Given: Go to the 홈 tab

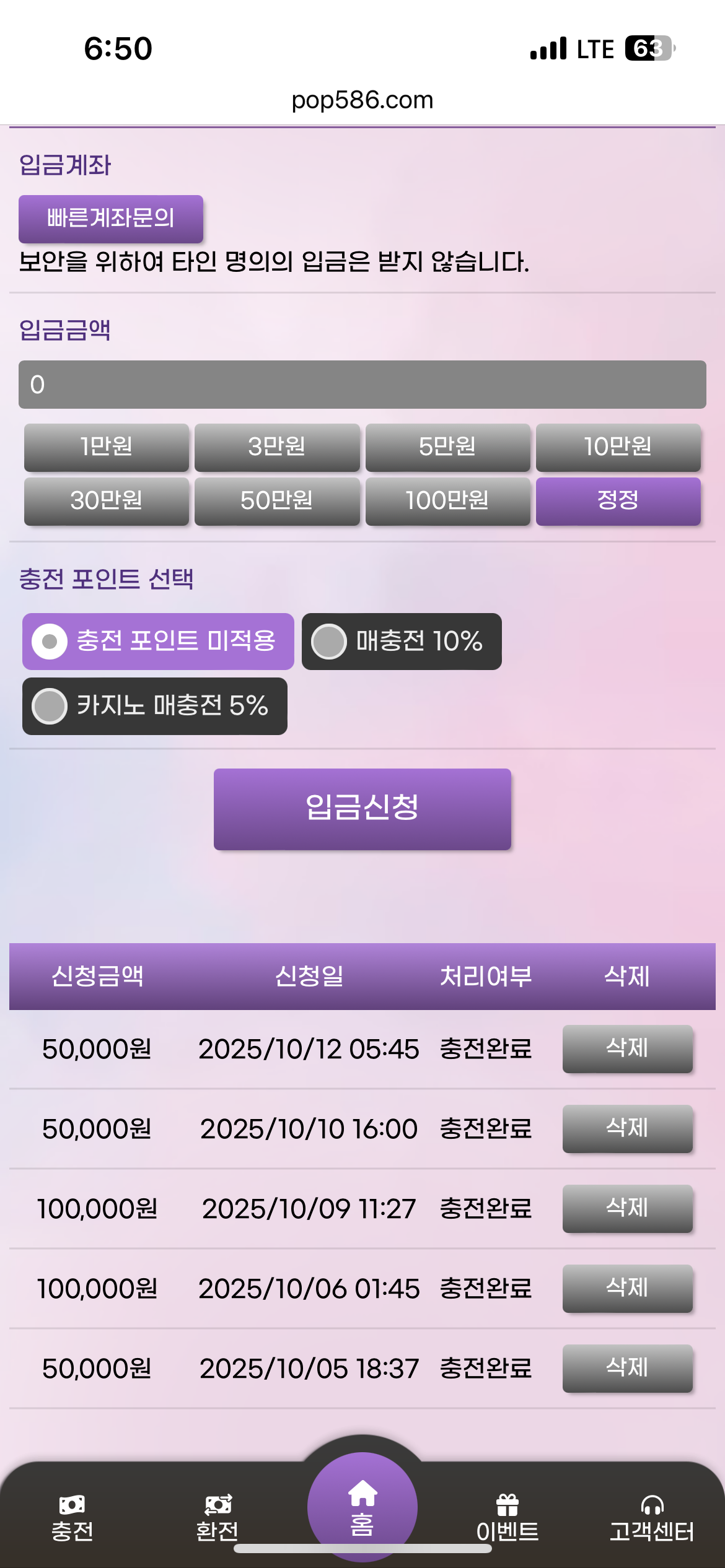Looking at the screenshot, I should [x=362, y=1507].
